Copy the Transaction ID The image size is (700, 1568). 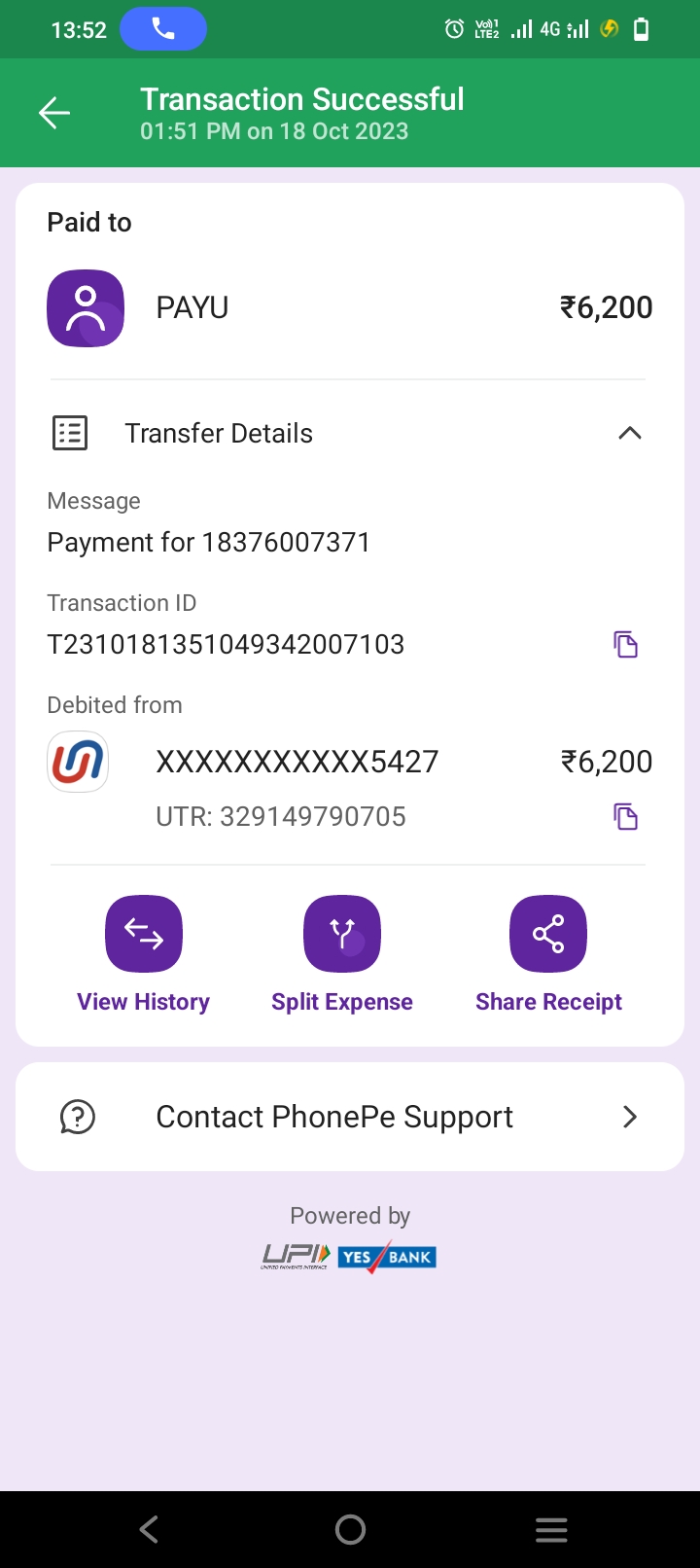[x=625, y=644]
